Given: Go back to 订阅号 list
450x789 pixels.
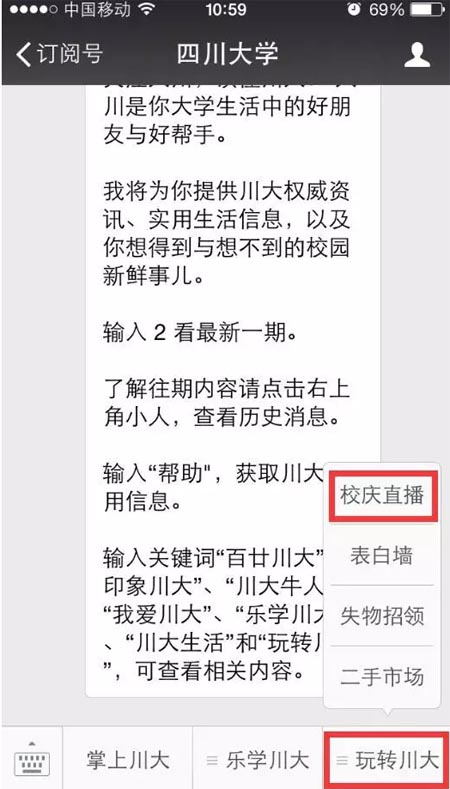Looking at the screenshot, I should pos(59,55).
